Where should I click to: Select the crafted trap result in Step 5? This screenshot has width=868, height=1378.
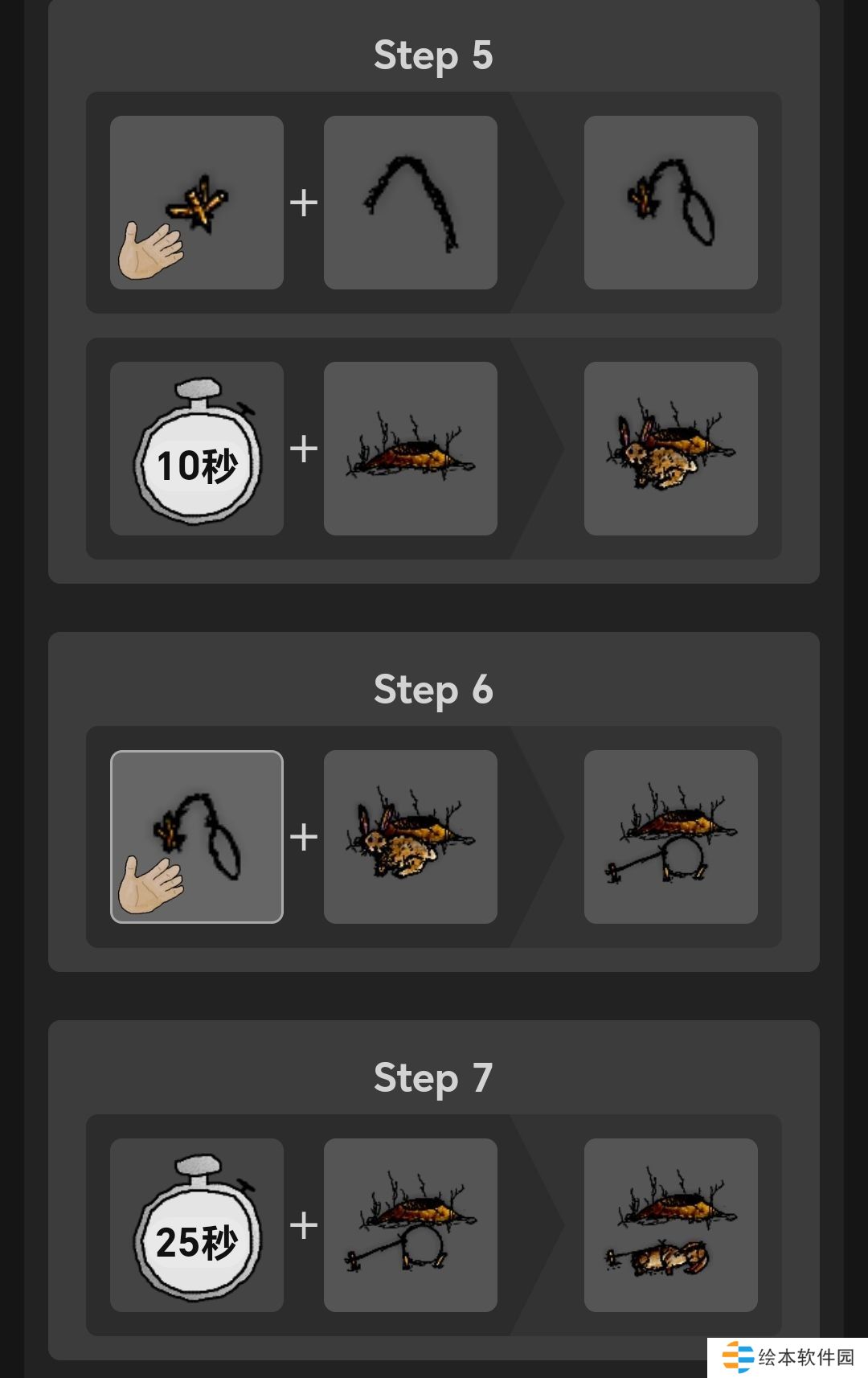click(671, 201)
